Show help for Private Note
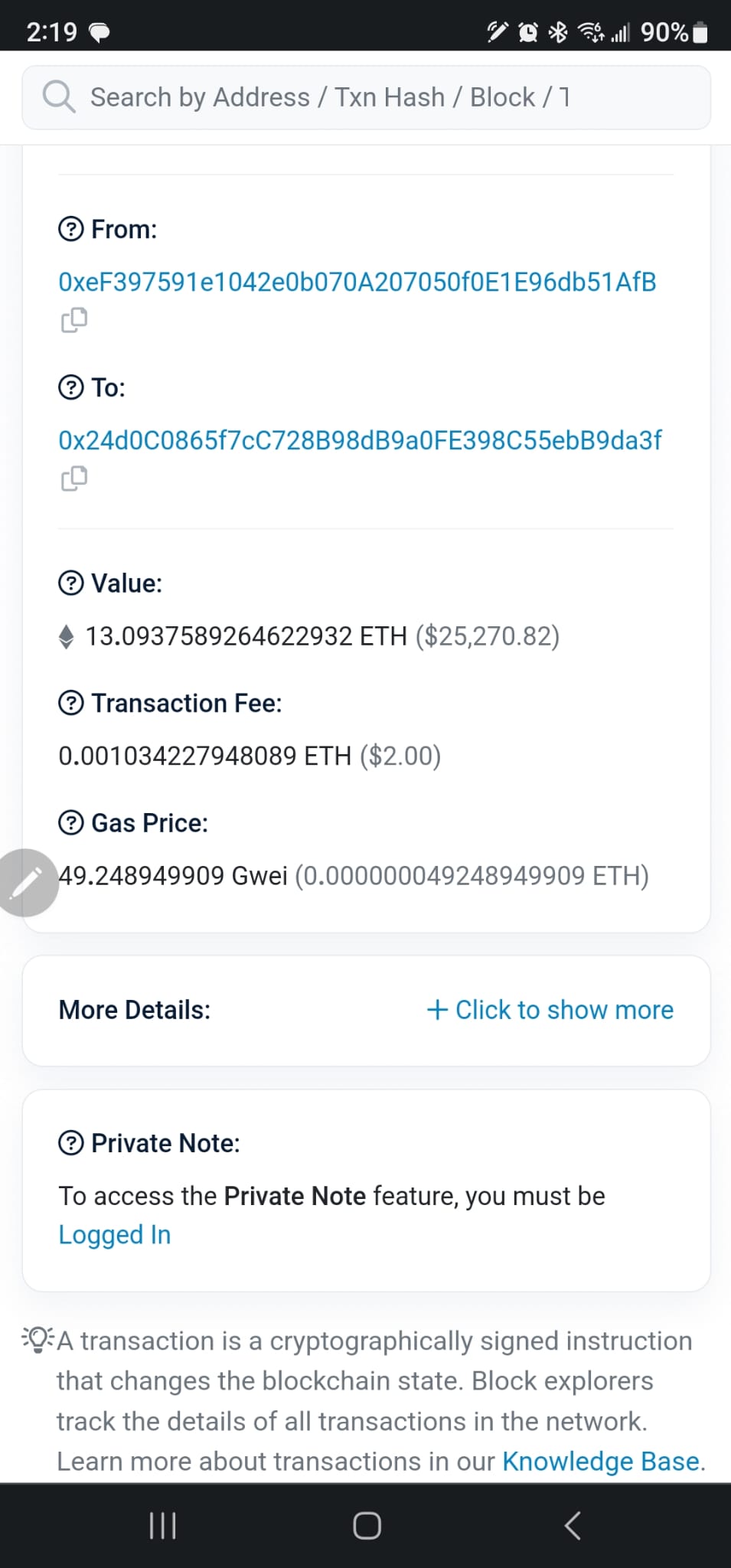The width and height of the screenshot is (731, 1568). 71,1143
